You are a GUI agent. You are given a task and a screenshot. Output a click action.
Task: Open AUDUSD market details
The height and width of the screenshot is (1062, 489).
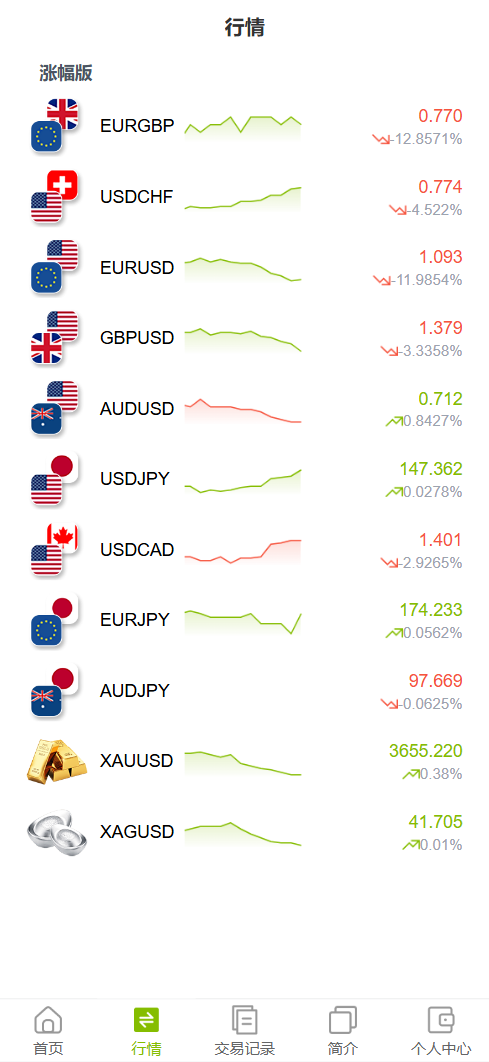(x=244, y=408)
